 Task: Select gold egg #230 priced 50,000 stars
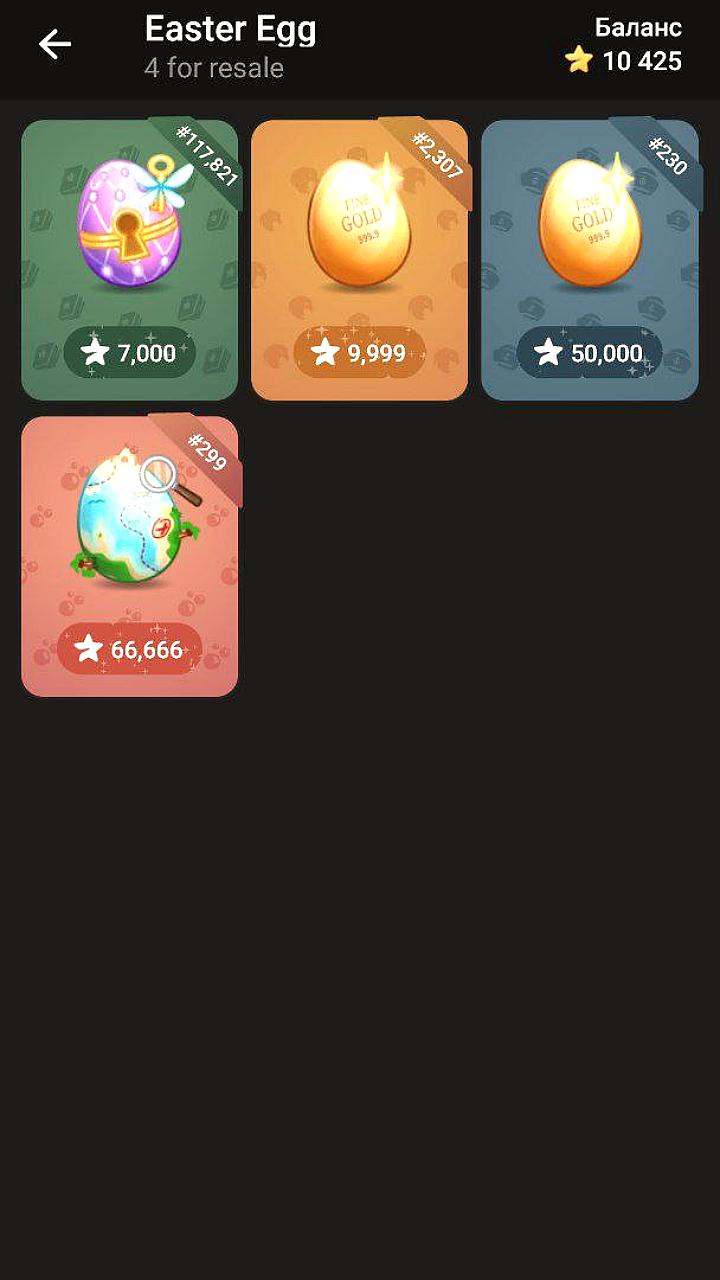point(589,260)
